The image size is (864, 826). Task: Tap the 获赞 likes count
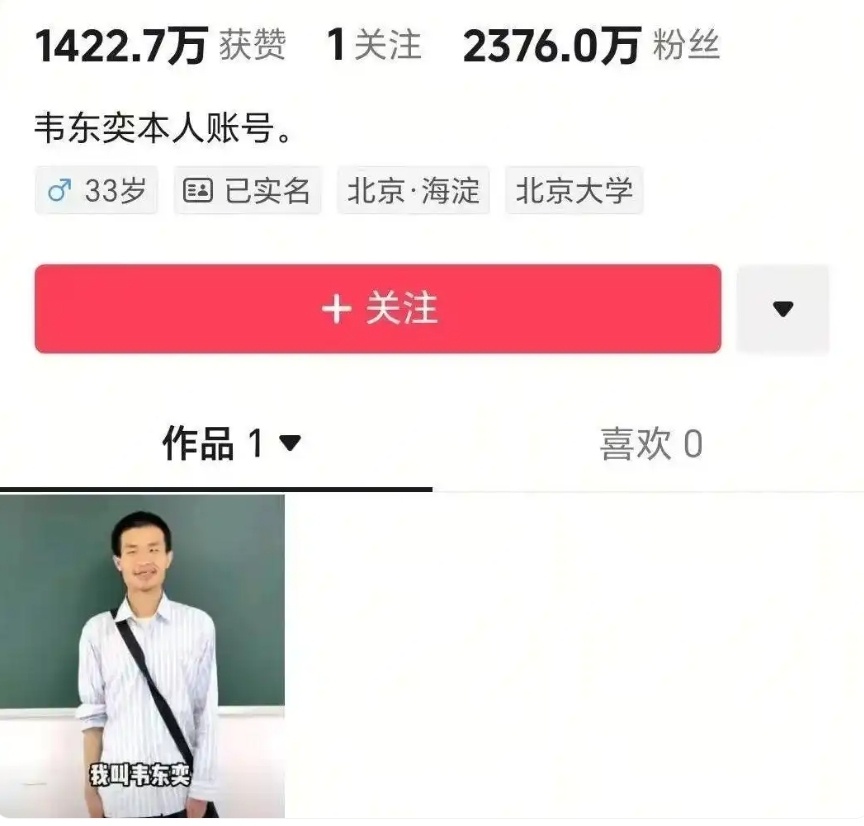(160, 46)
